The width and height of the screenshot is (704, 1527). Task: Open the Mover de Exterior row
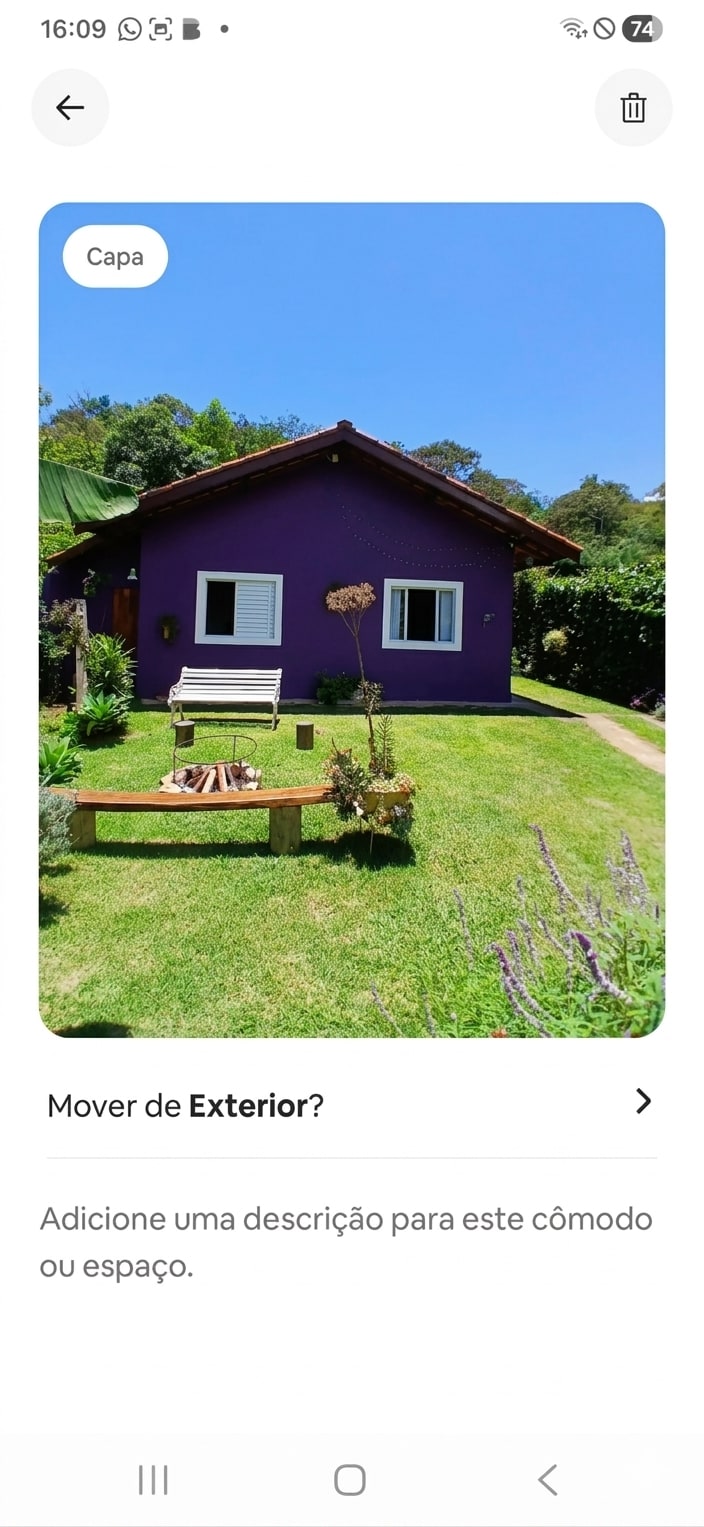(350, 1104)
